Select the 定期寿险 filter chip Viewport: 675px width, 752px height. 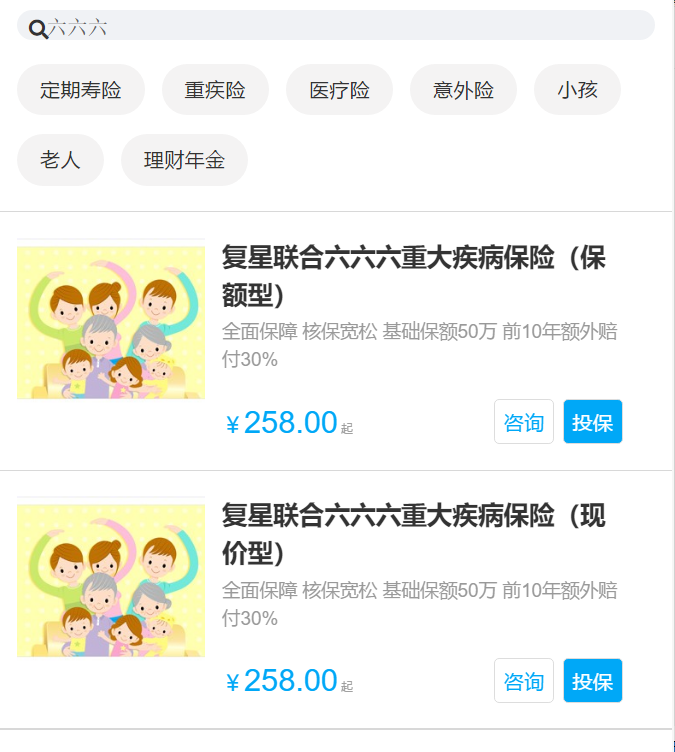click(x=81, y=90)
